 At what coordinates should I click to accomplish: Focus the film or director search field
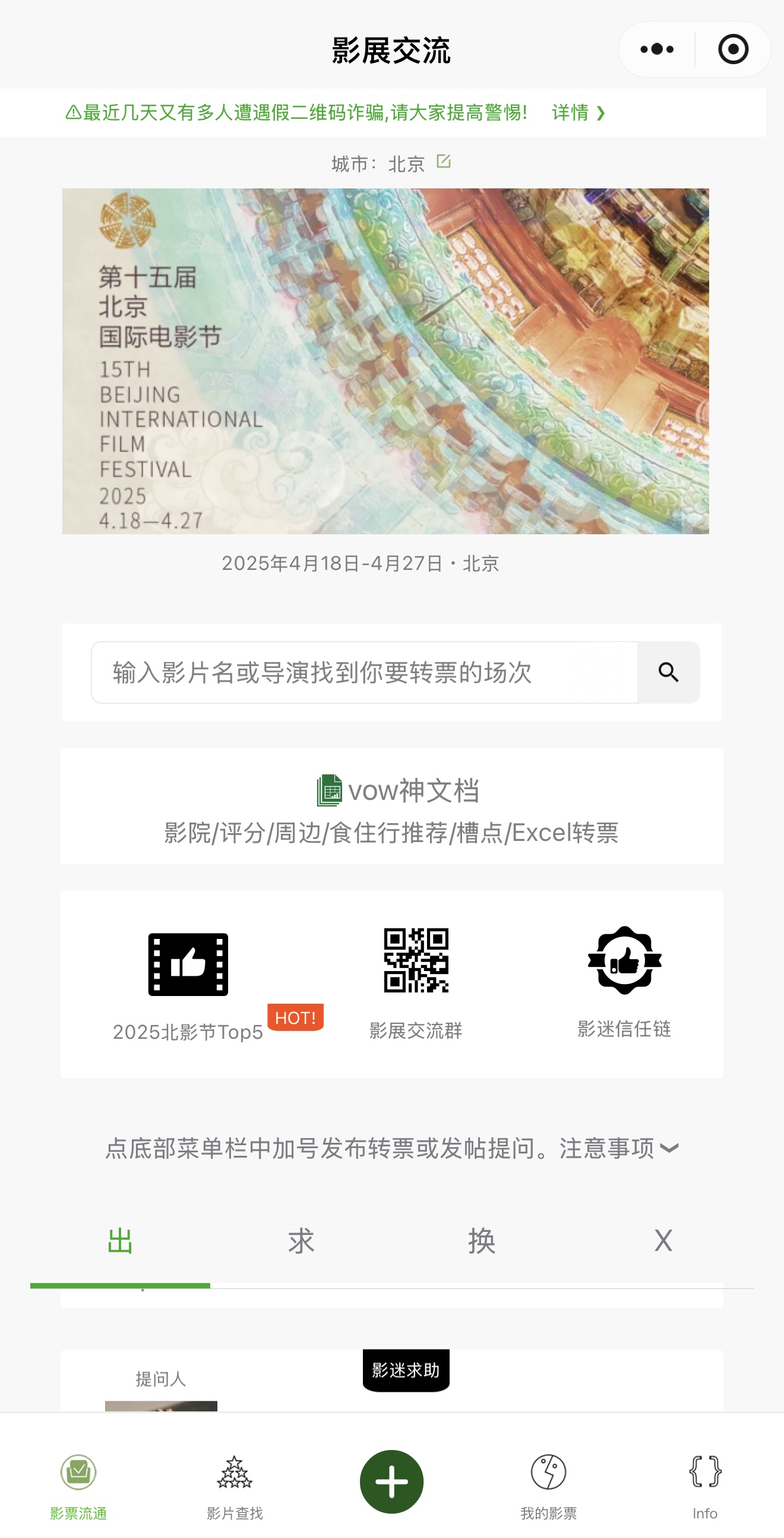364,672
